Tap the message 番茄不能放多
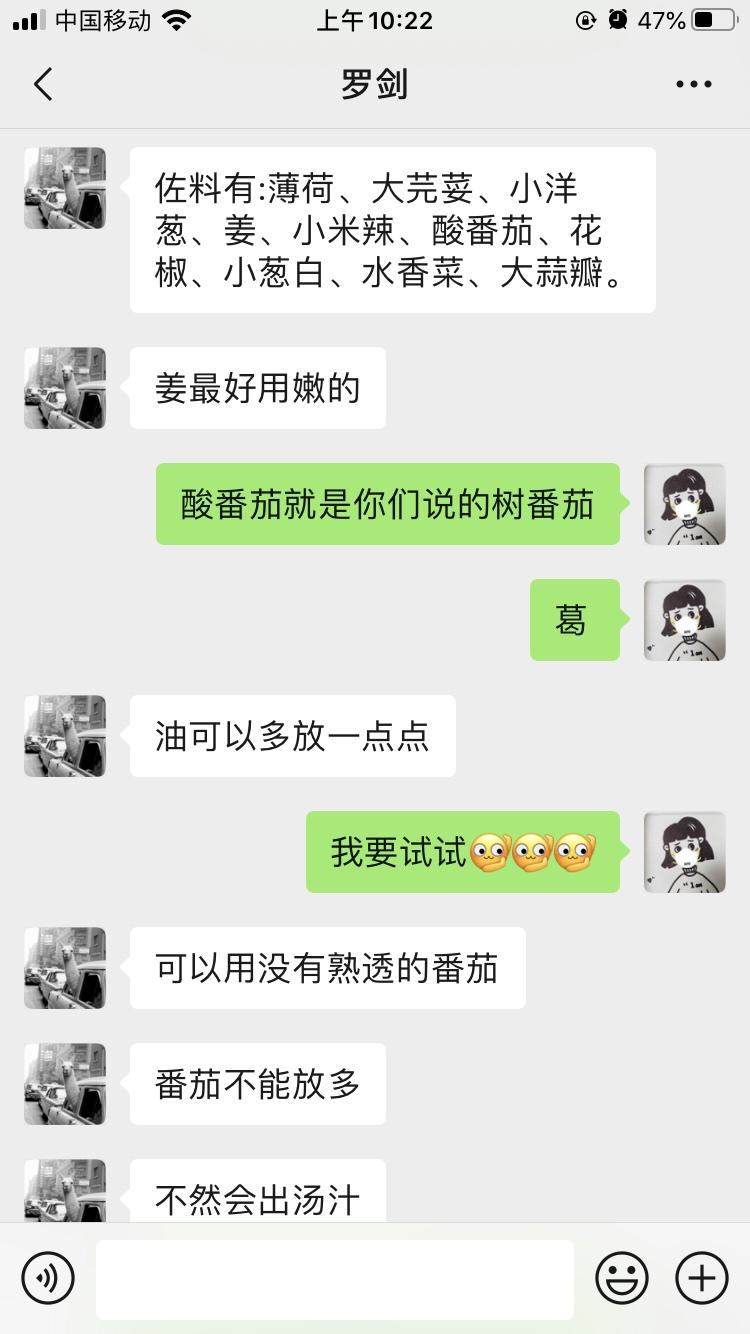The image size is (750, 1334). pyautogui.click(x=257, y=1083)
